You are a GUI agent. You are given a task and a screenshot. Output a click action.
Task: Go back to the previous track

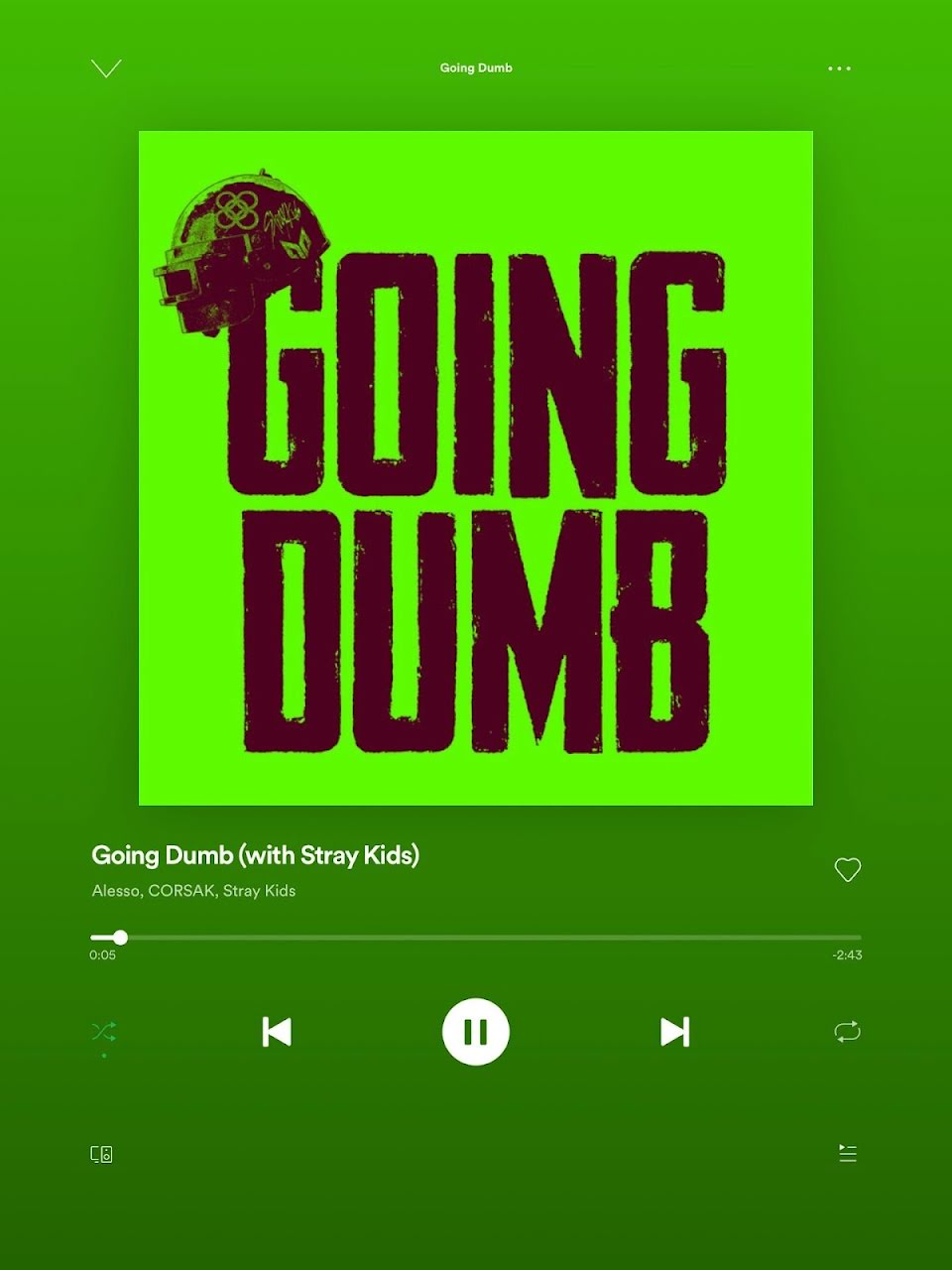pos(277,1032)
